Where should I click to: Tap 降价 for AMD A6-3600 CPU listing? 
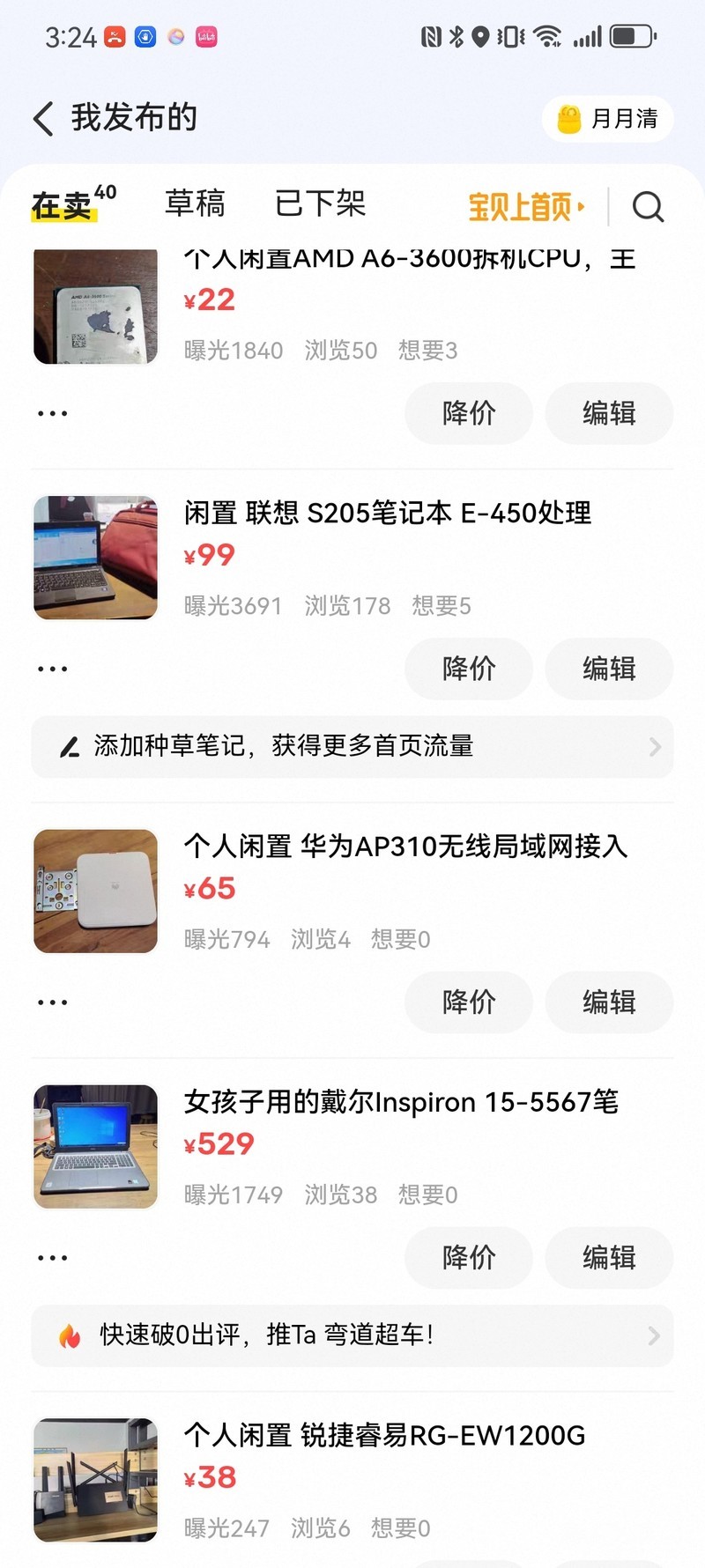(x=469, y=413)
